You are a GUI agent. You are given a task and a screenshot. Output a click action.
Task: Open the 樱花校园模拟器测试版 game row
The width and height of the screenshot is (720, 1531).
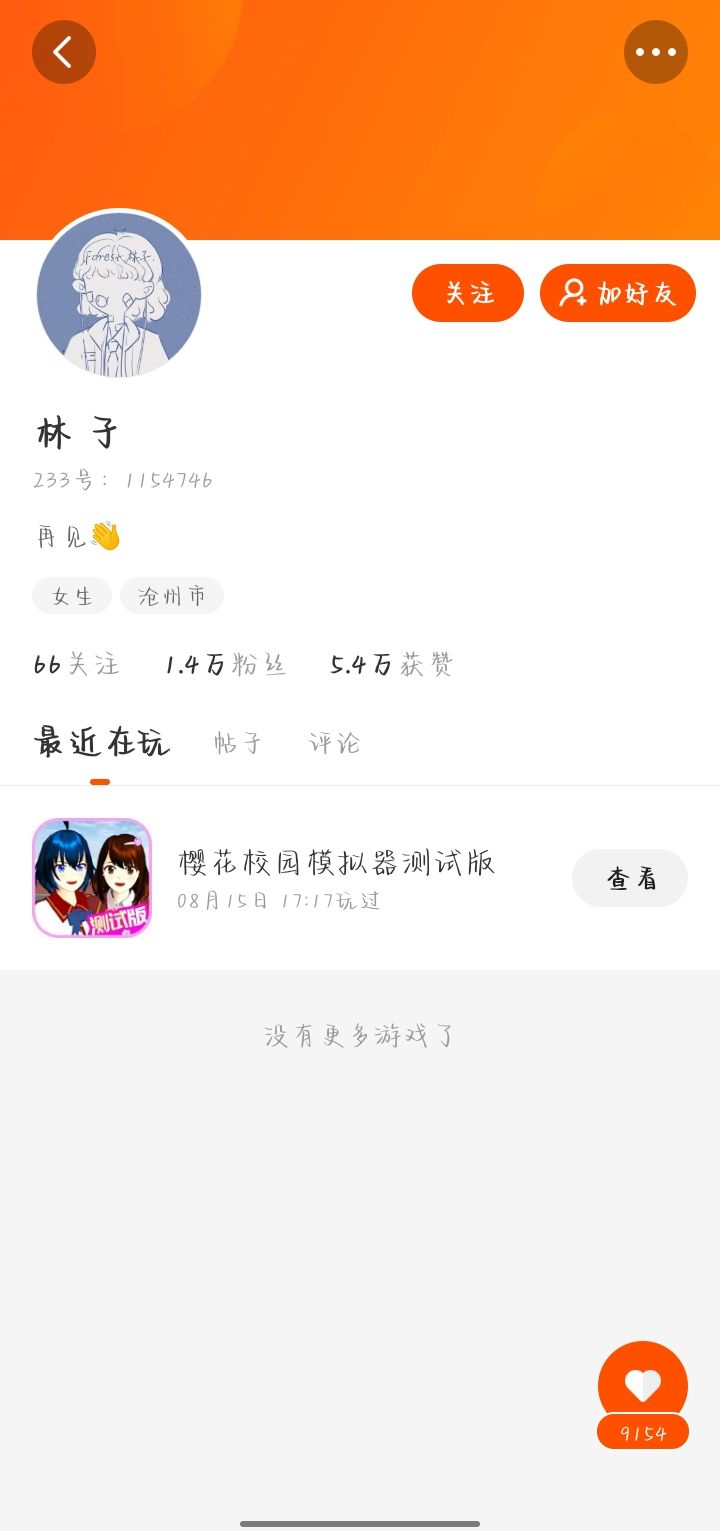(x=336, y=877)
